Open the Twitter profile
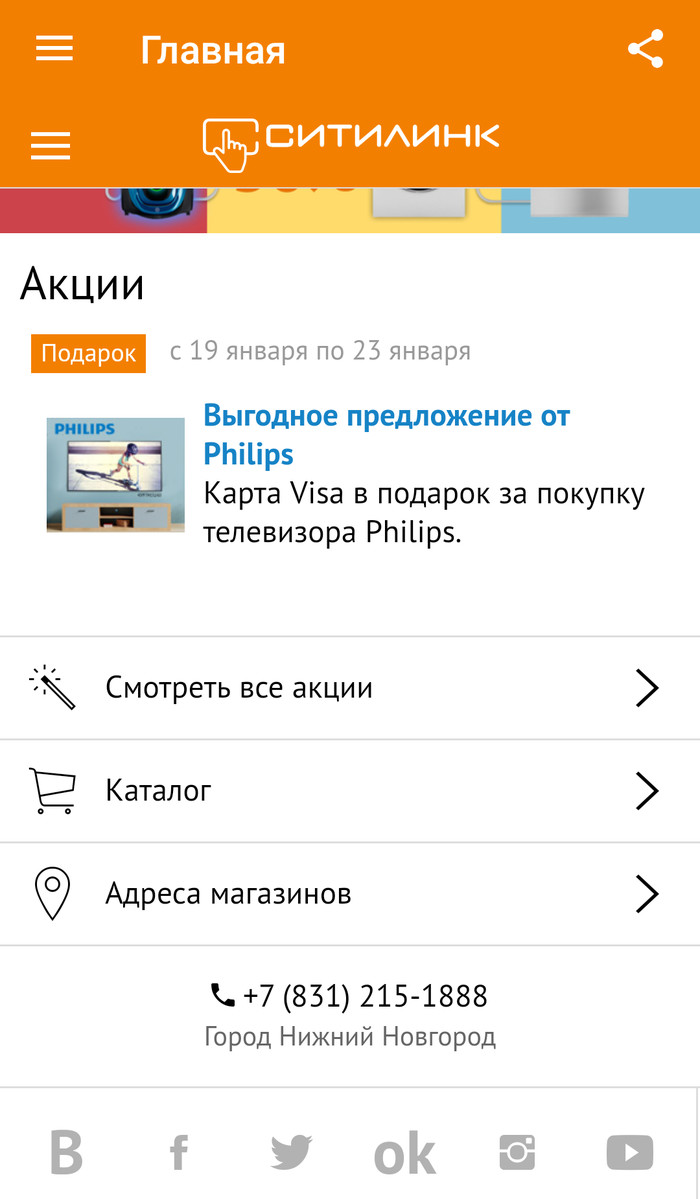Image resolution: width=700 pixels, height=1199 pixels. pyautogui.click(x=291, y=1153)
